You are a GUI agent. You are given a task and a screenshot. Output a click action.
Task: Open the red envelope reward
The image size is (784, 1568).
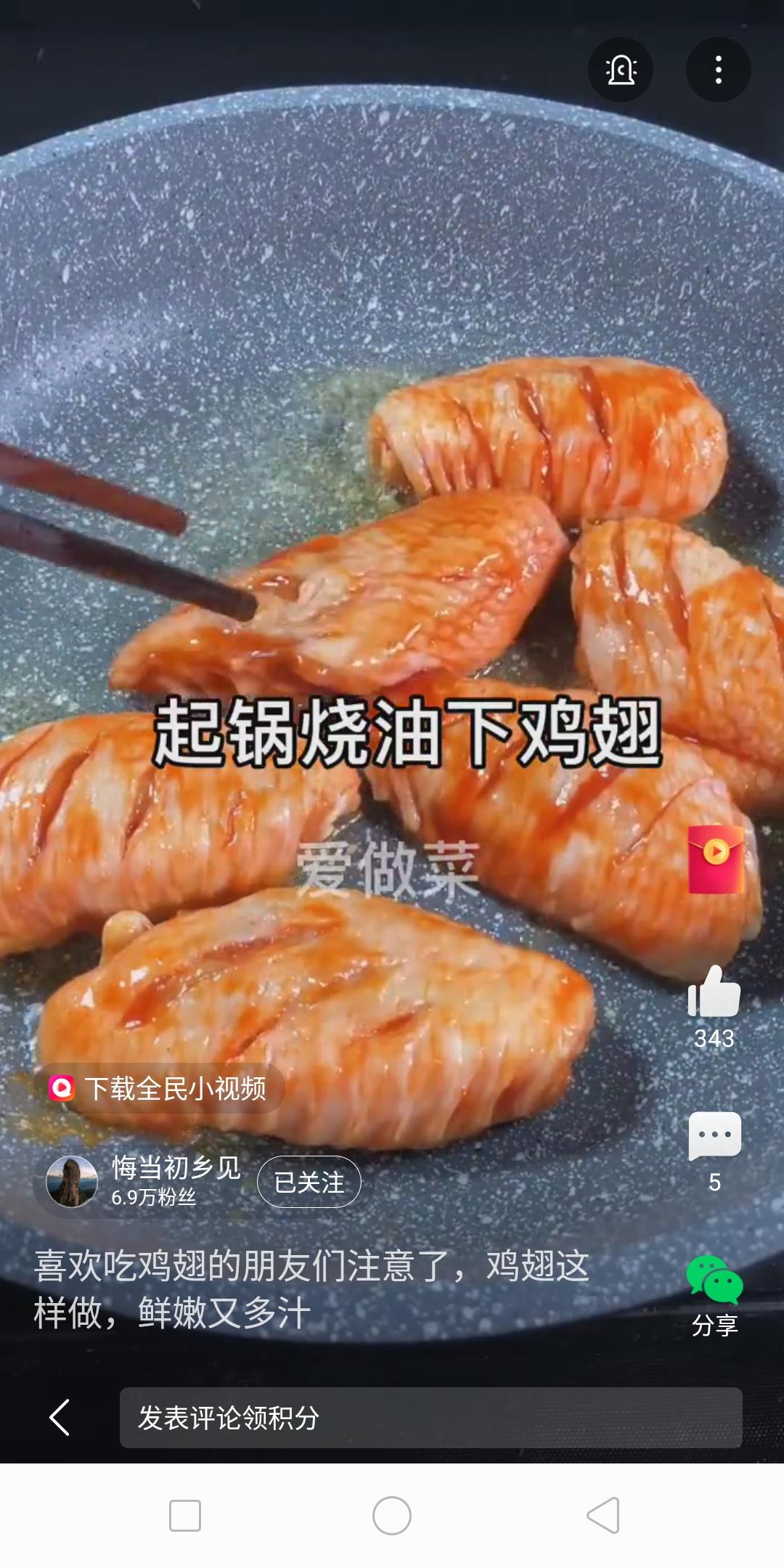point(716,859)
